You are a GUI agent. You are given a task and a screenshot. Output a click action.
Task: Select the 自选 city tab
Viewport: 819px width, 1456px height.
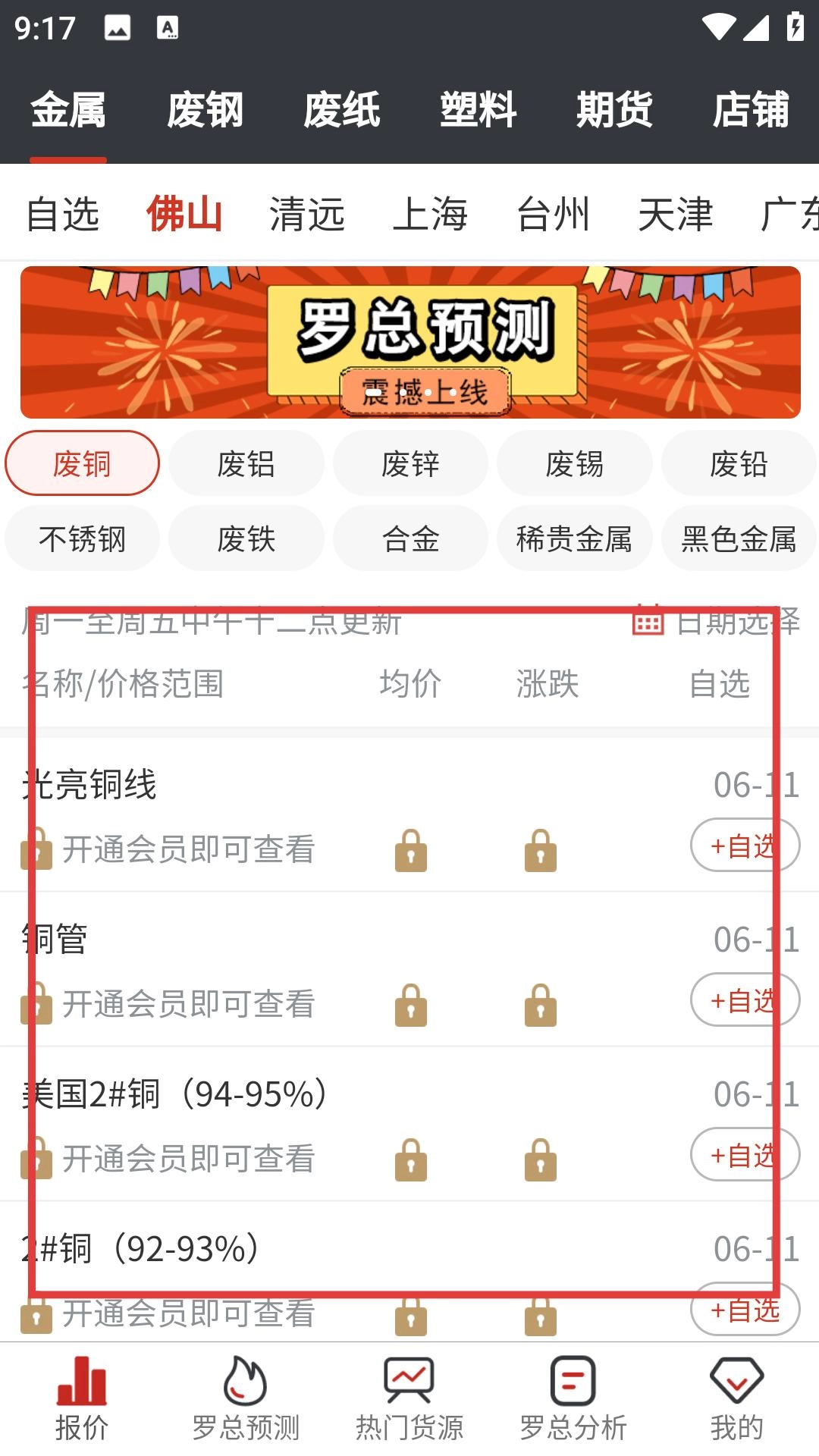[x=62, y=214]
